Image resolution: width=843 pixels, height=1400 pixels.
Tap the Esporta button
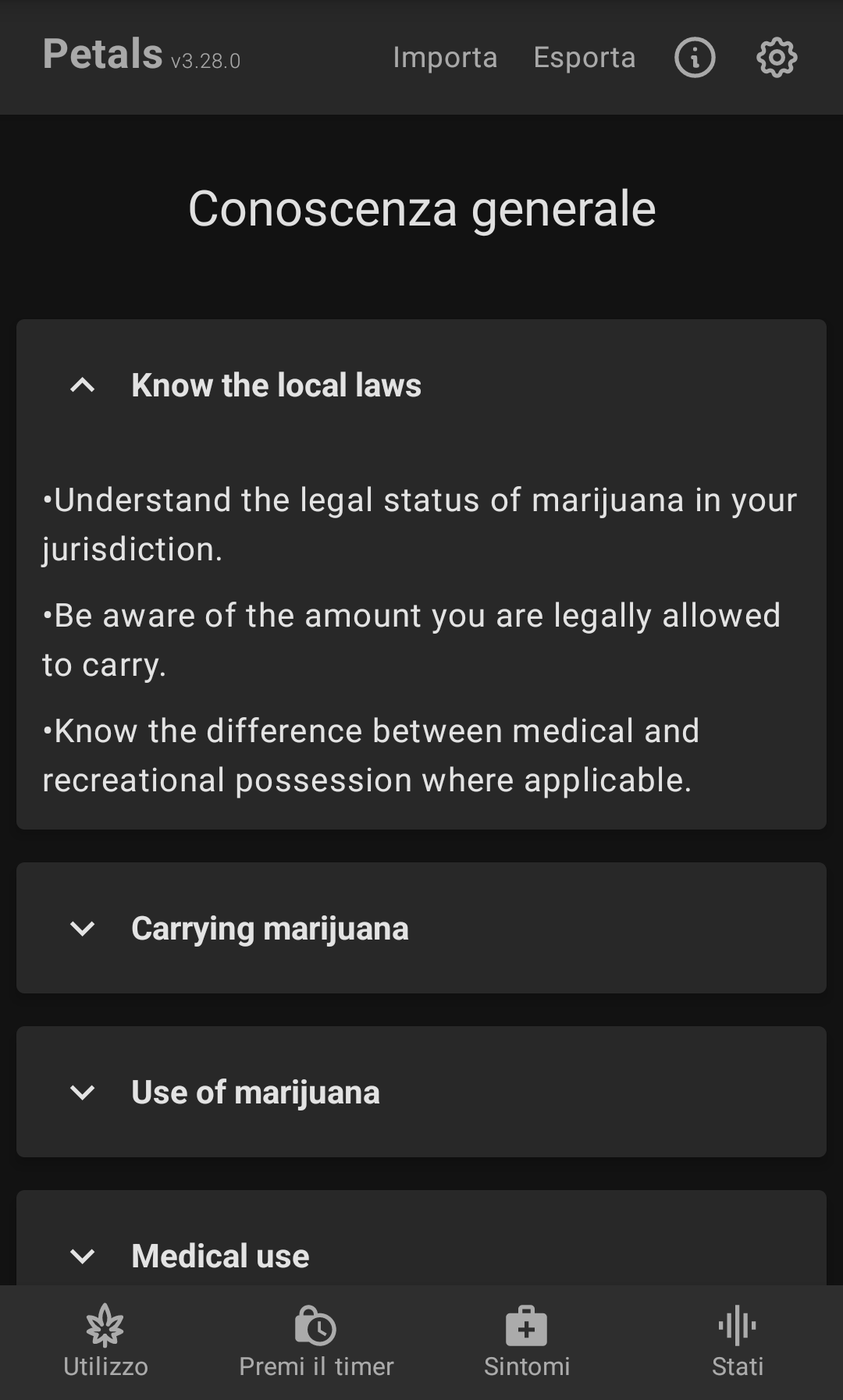pyautogui.click(x=584, y=58)
